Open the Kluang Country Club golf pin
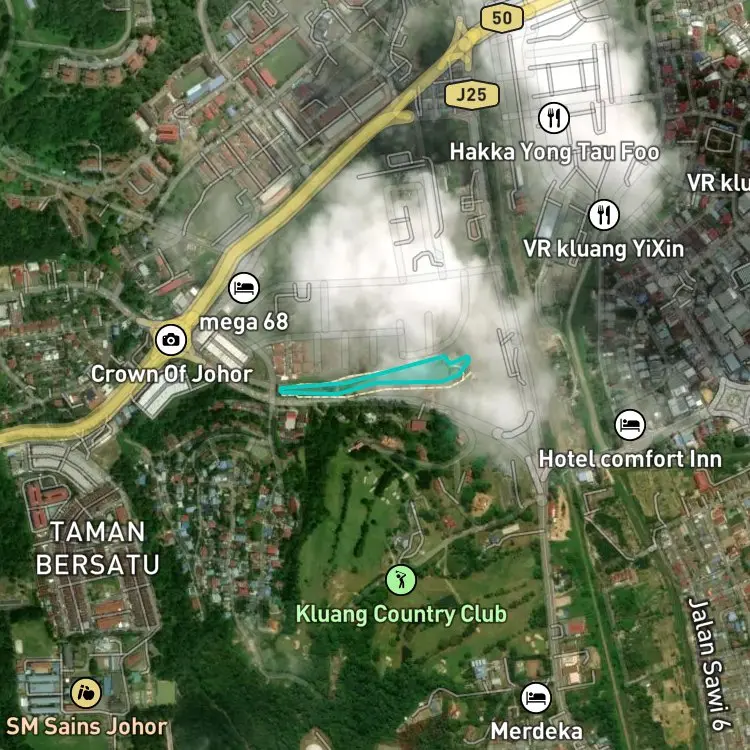750x750 pixels. [x=401, y=580]
